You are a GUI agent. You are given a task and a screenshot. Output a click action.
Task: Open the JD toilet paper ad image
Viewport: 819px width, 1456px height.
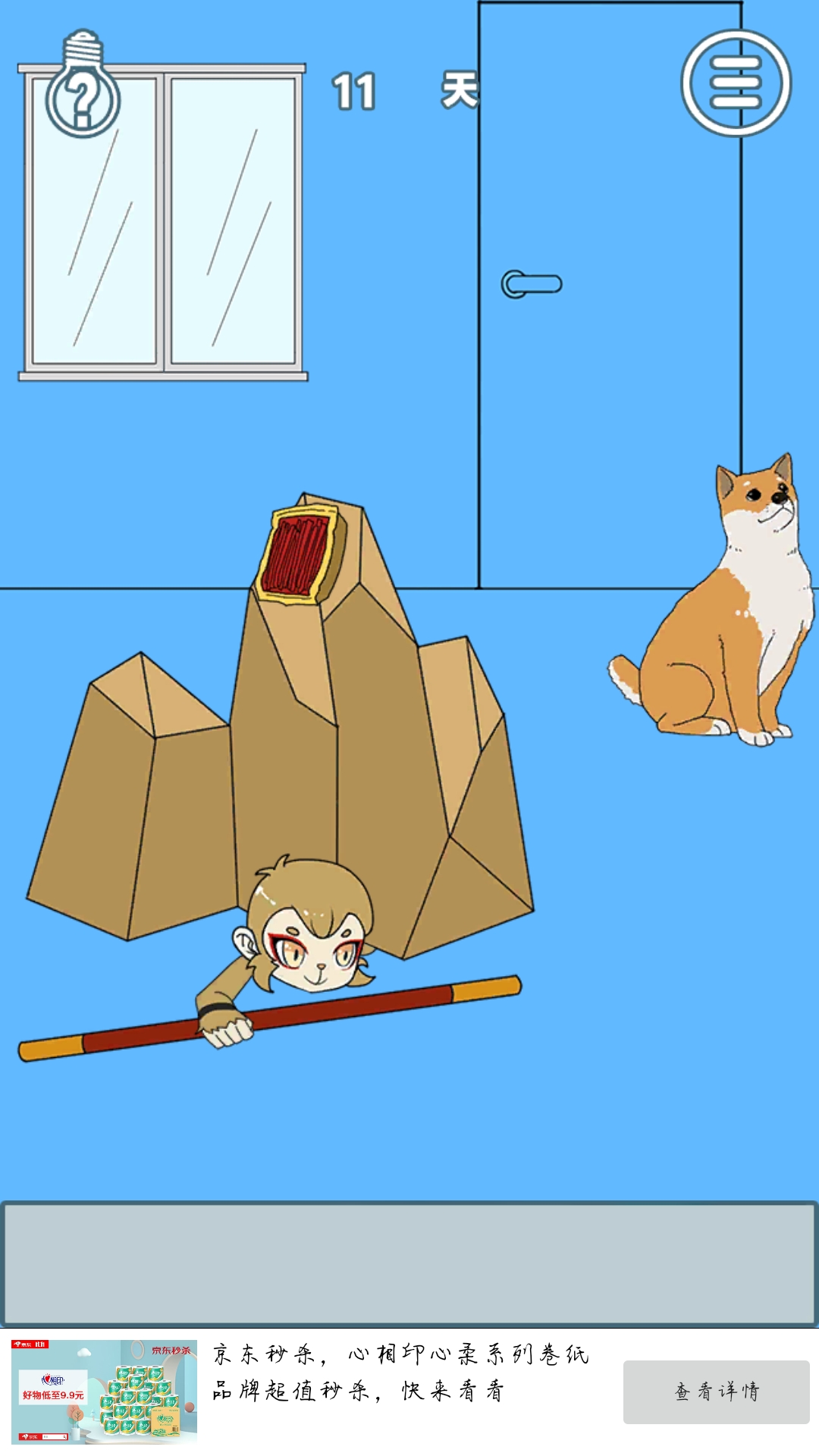tap(104, 1391)
